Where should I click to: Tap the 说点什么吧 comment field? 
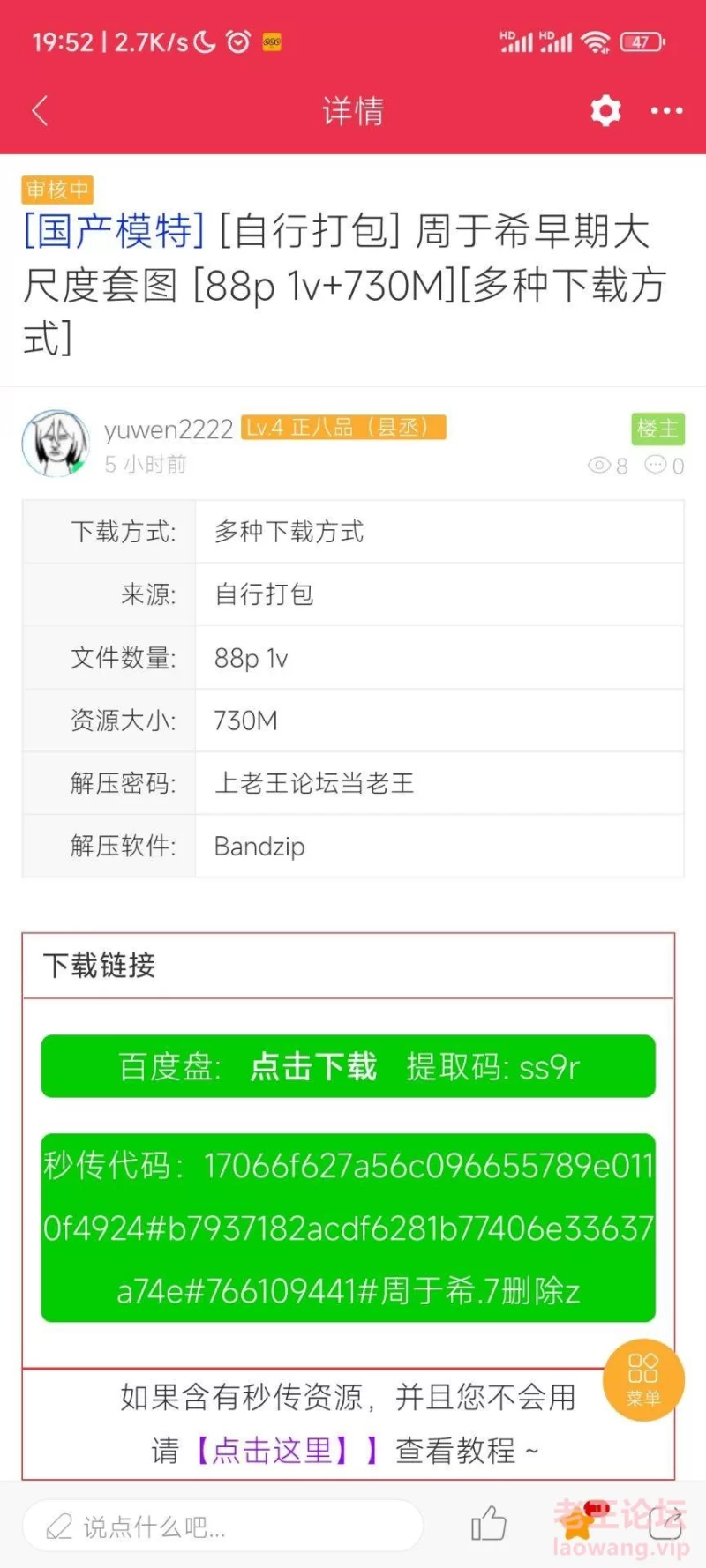coord(222,1527)
